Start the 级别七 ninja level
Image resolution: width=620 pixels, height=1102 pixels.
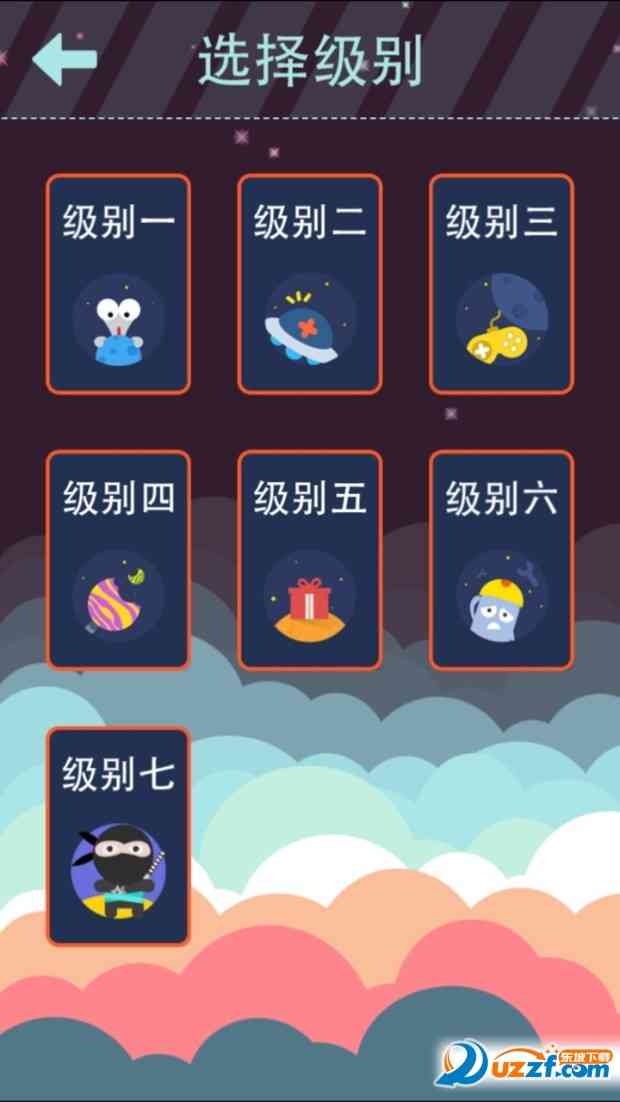click(118, 836)
